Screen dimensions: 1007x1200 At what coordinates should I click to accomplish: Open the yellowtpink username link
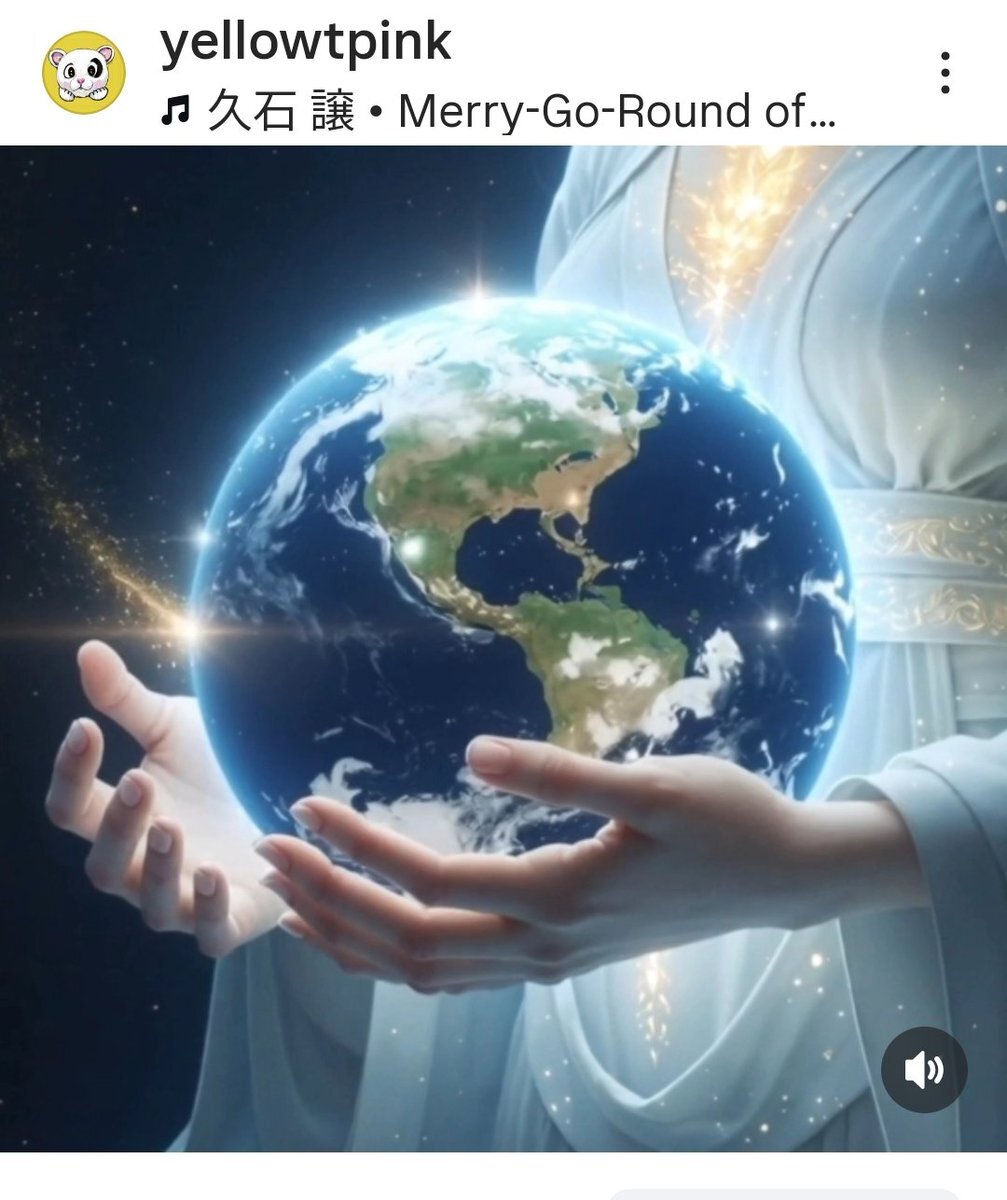coord(306,43)
